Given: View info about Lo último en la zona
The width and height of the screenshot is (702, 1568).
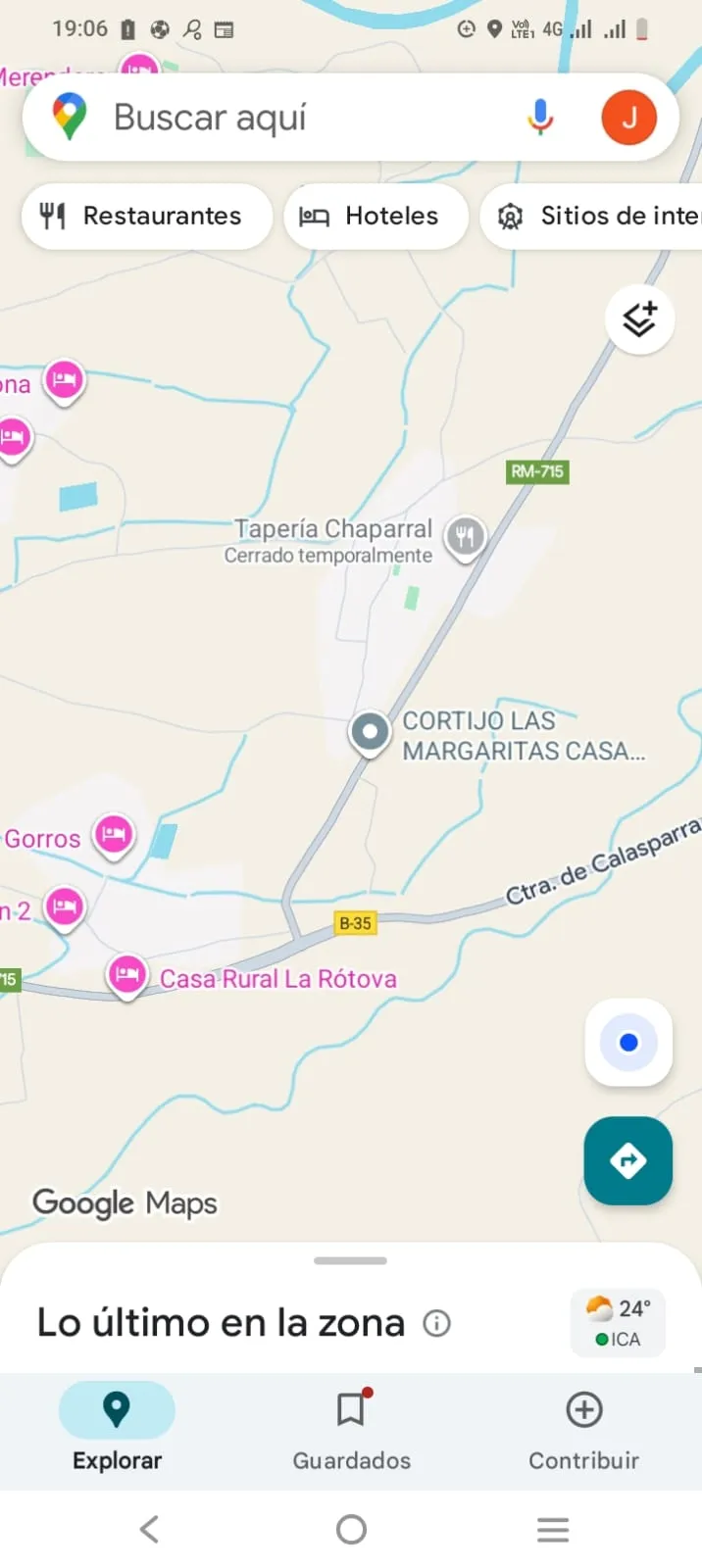Looking at the screenshot, I should pos(436,1324).
